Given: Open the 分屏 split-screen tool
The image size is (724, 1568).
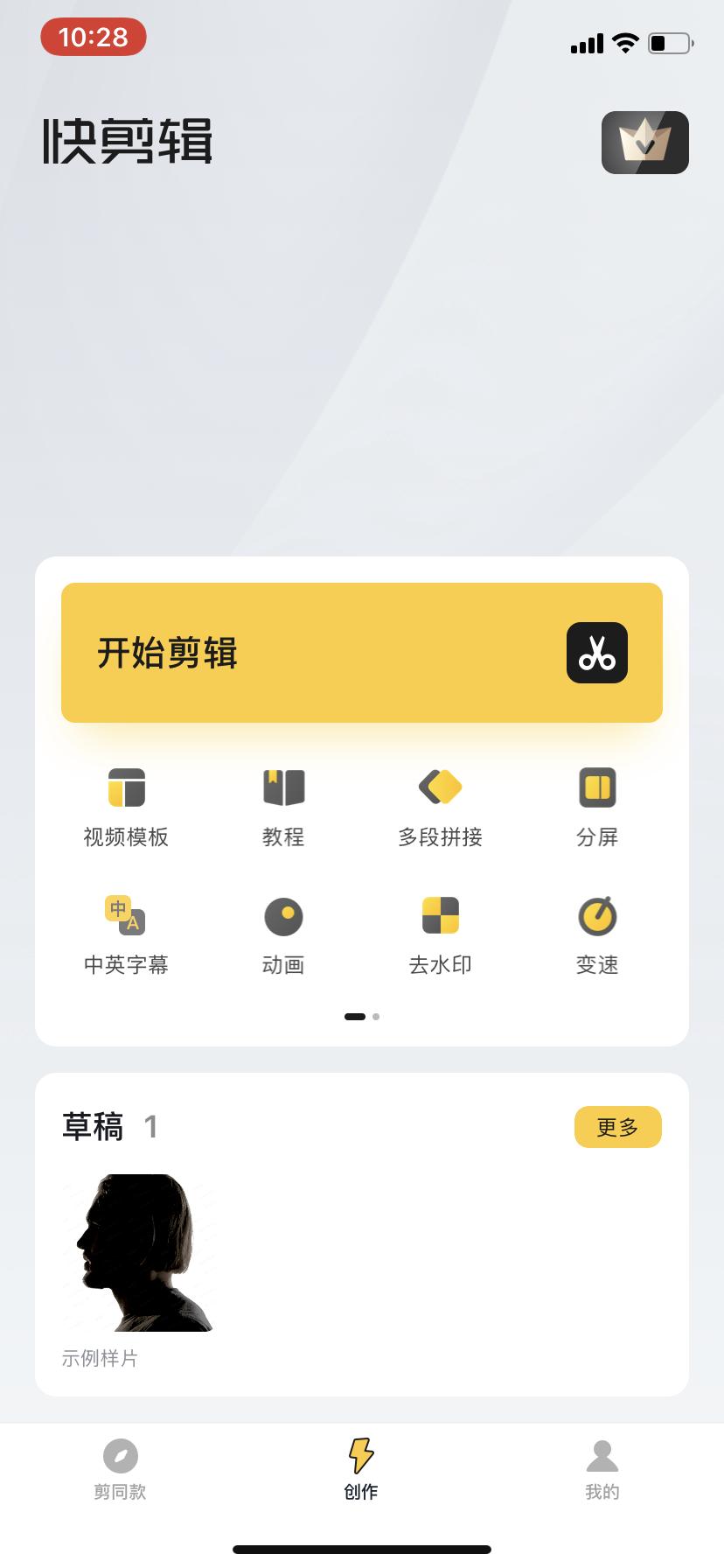Looking at the screenshot, I should (597, 803).
